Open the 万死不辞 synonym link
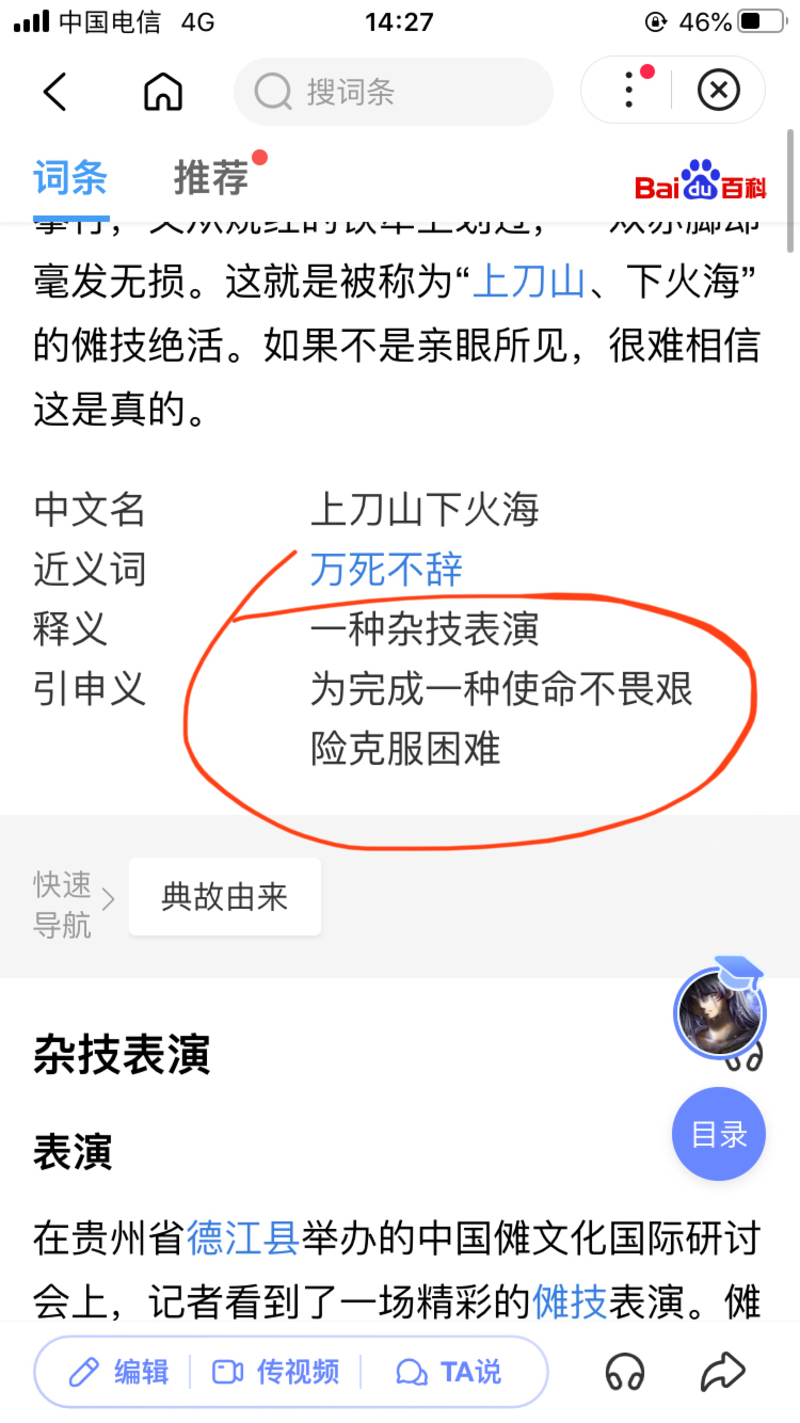The width and height of the screenshot is (800, 1423). pos(386,570)
